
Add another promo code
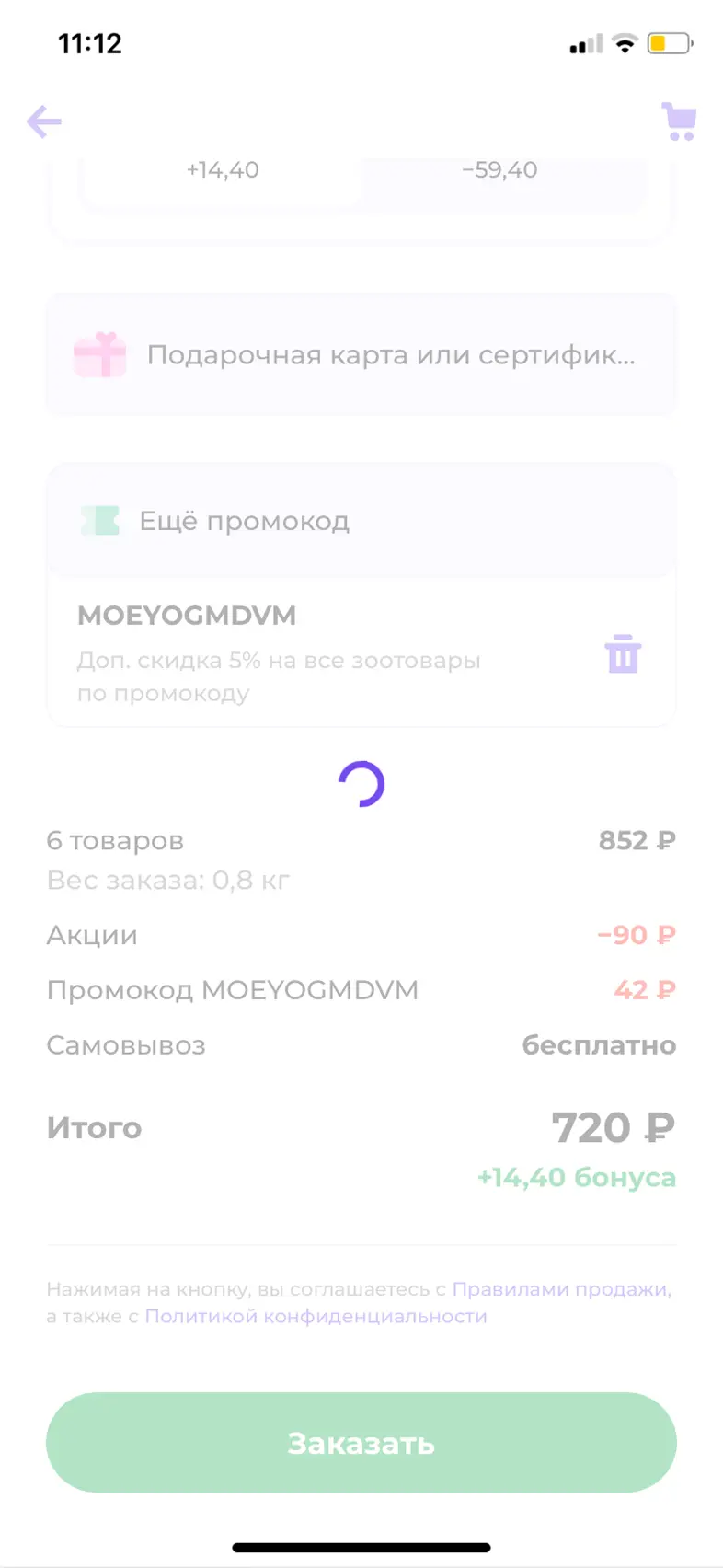point(361,521)
